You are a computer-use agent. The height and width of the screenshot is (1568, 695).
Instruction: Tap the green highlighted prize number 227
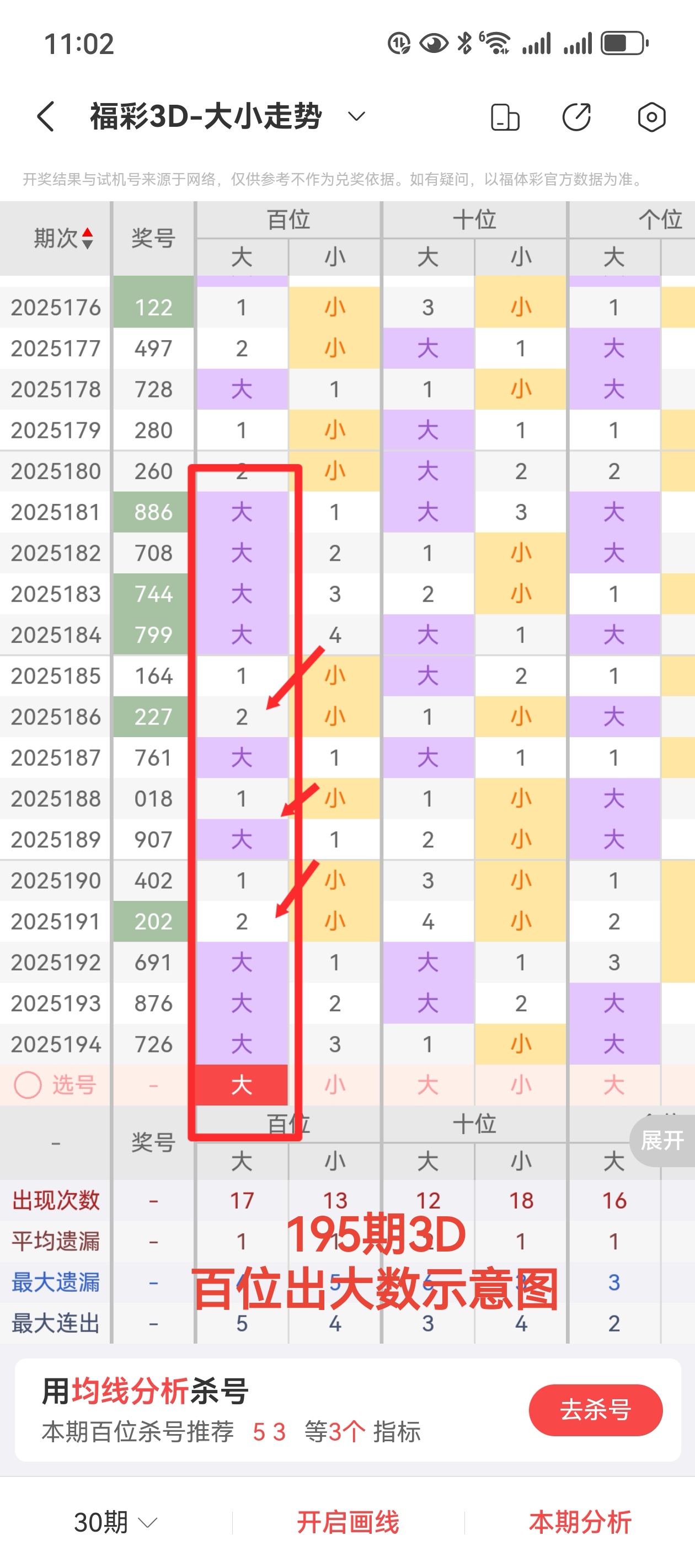tap(153, 717)
